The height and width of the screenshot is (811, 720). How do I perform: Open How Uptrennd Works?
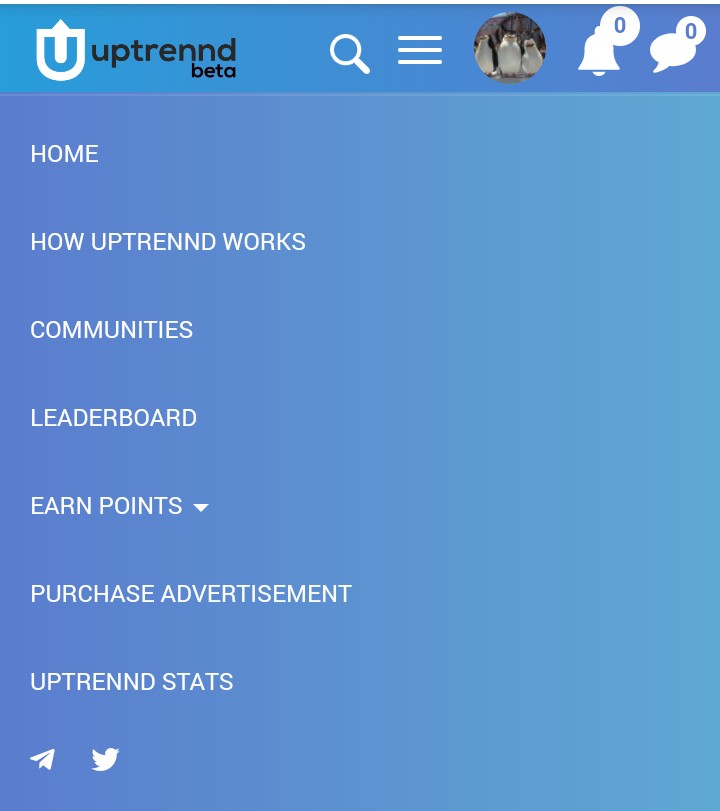pos(168,242)
